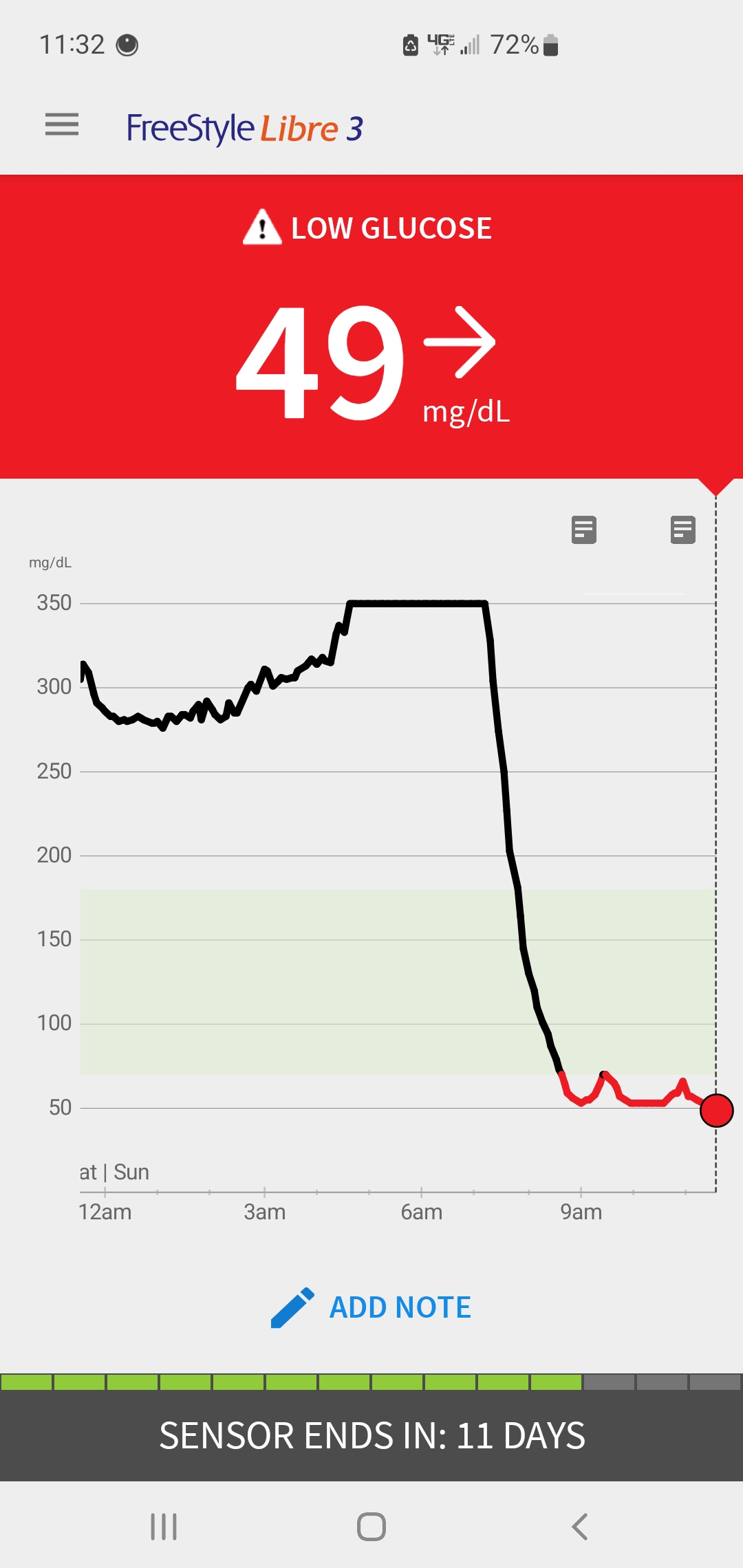Open the note icon near 9am
The width and height of the screenshot is (743, 1568).
(x=584, y=530)
